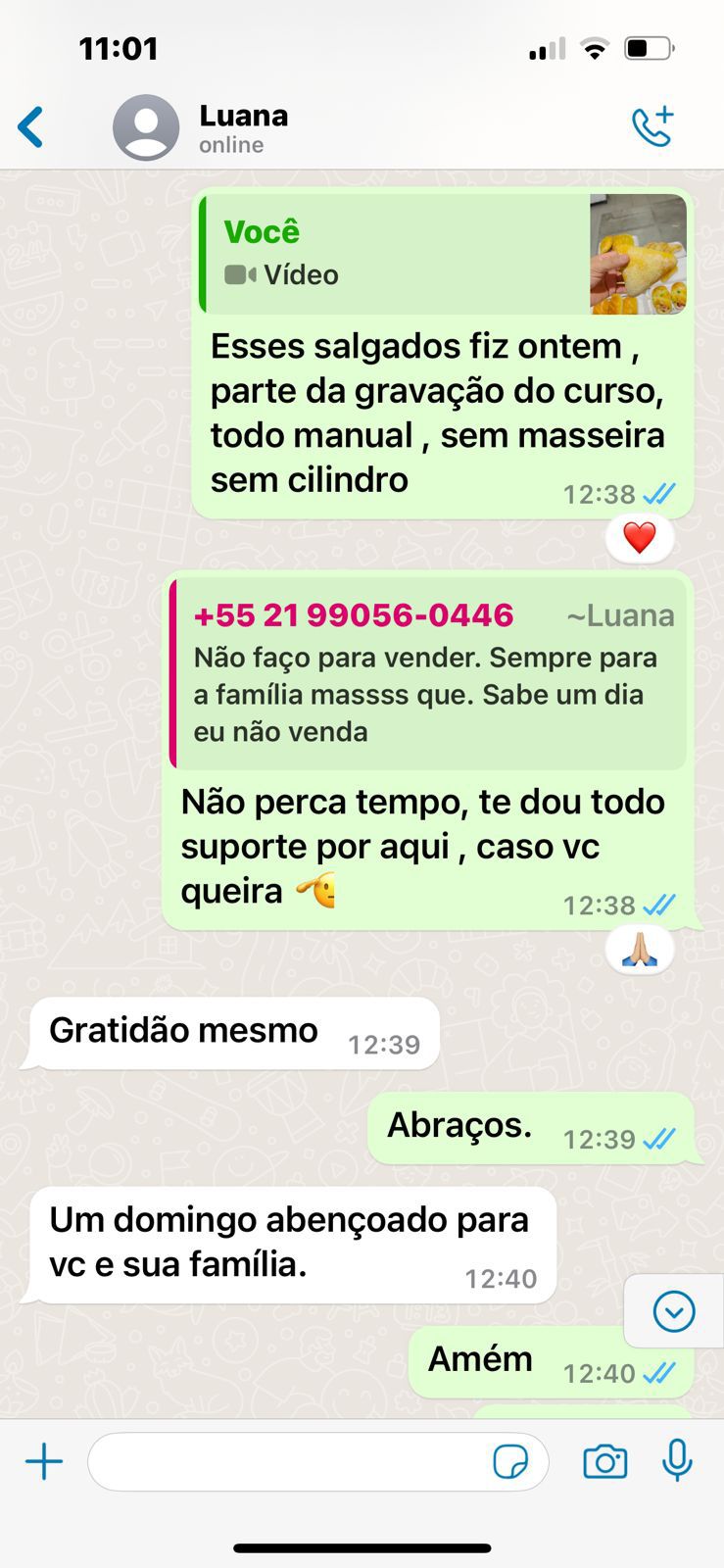
Task: Tap Luana's name to open contact info
Action: click(244, 116)
